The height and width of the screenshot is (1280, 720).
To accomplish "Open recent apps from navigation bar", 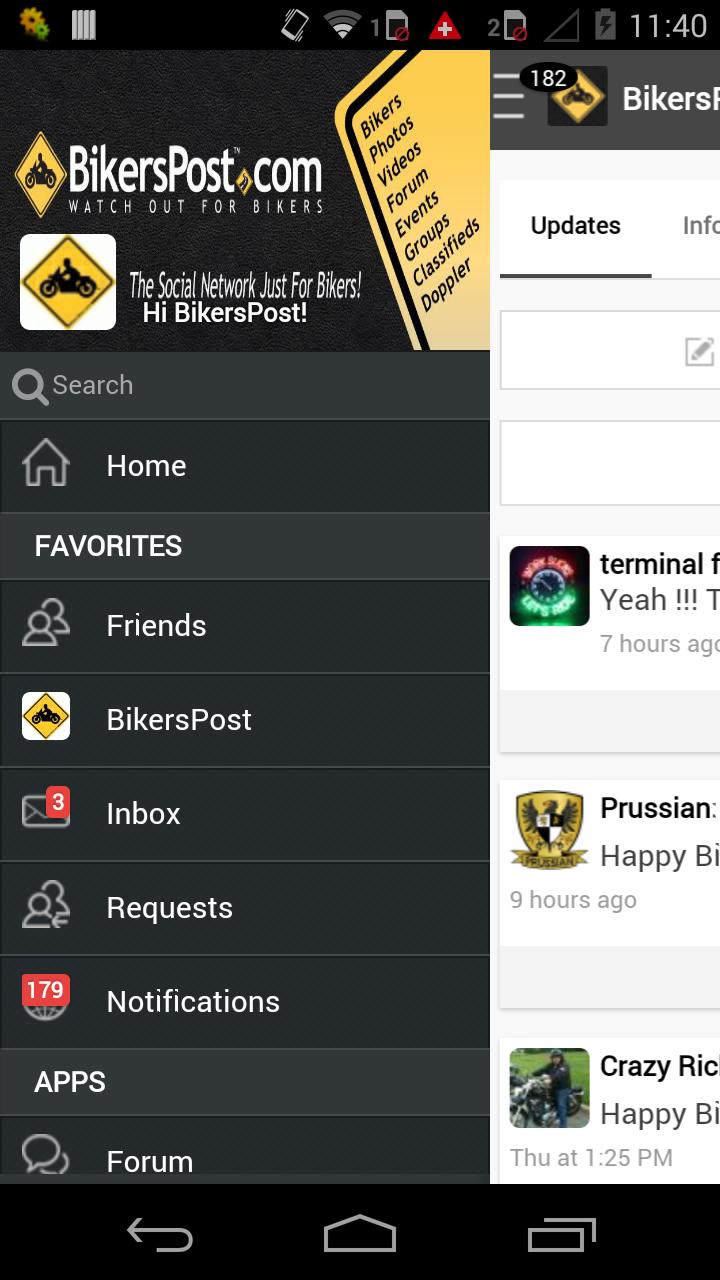I will [x=561, y=1234].
